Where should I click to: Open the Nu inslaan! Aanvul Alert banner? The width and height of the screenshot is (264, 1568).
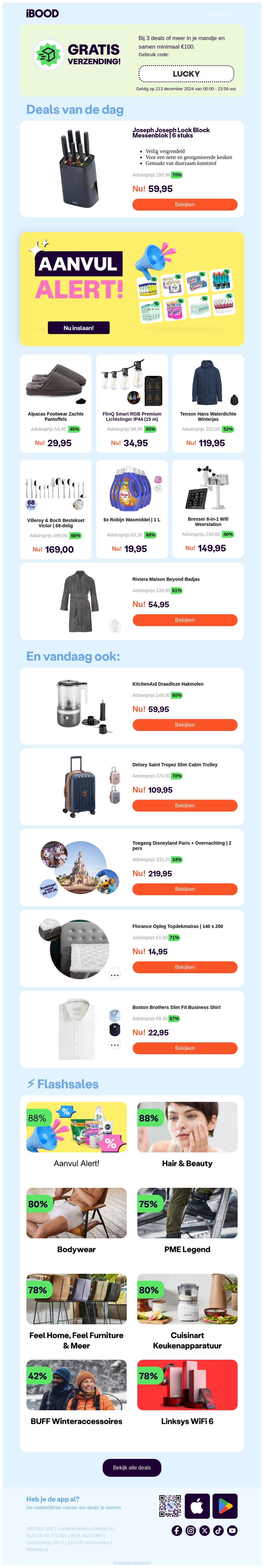(79, 328)
